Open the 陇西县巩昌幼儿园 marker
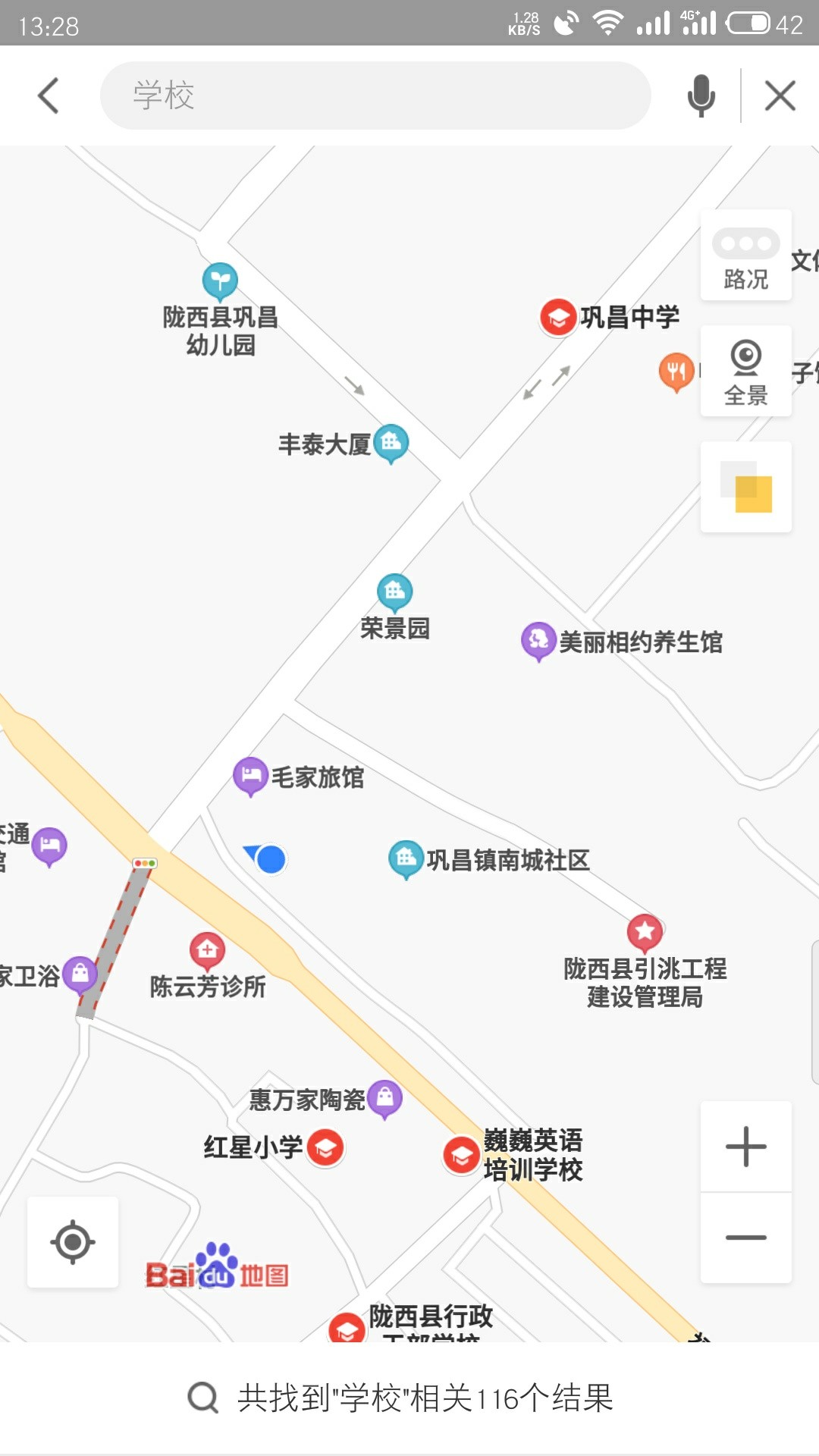The image size is (819, 1456). 220,281
